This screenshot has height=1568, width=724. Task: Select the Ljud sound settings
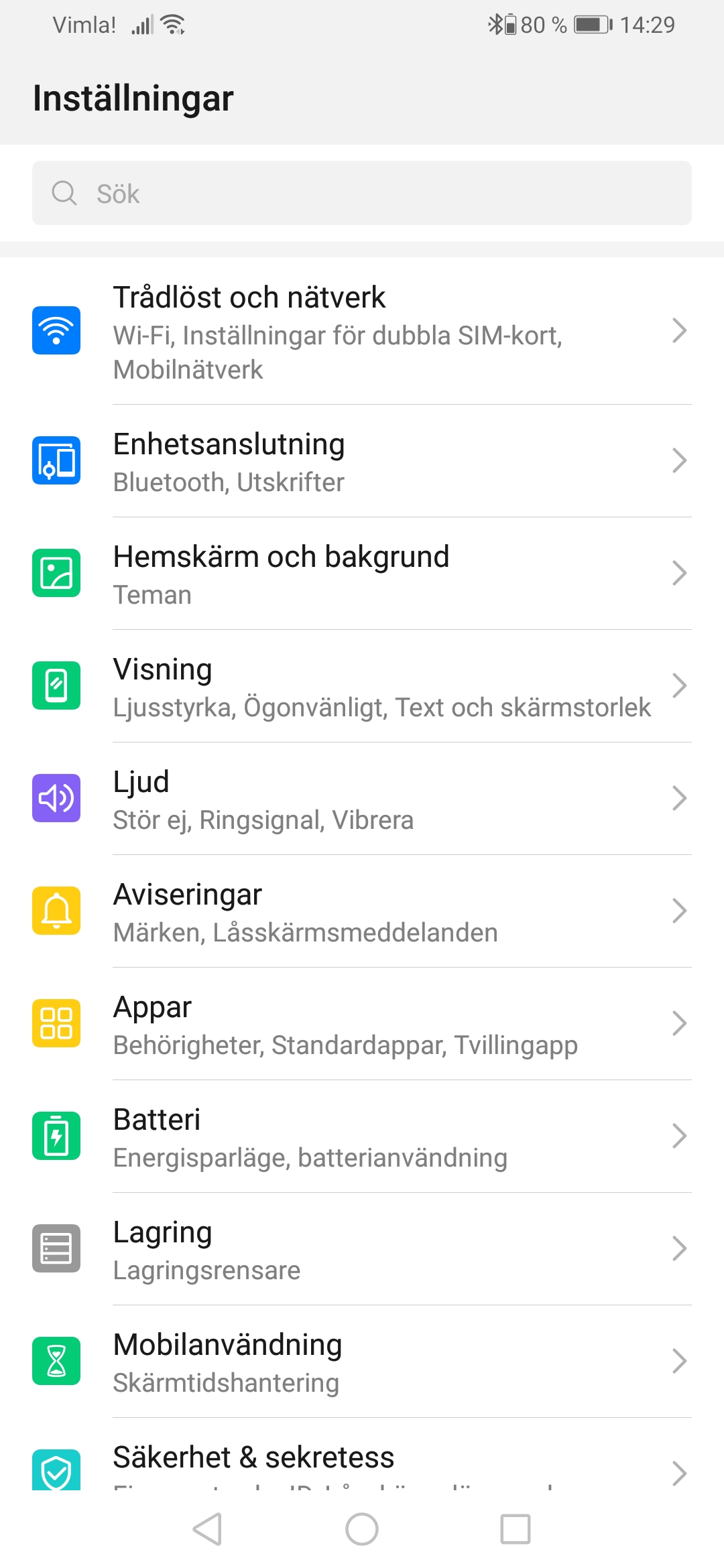(362, 799)
